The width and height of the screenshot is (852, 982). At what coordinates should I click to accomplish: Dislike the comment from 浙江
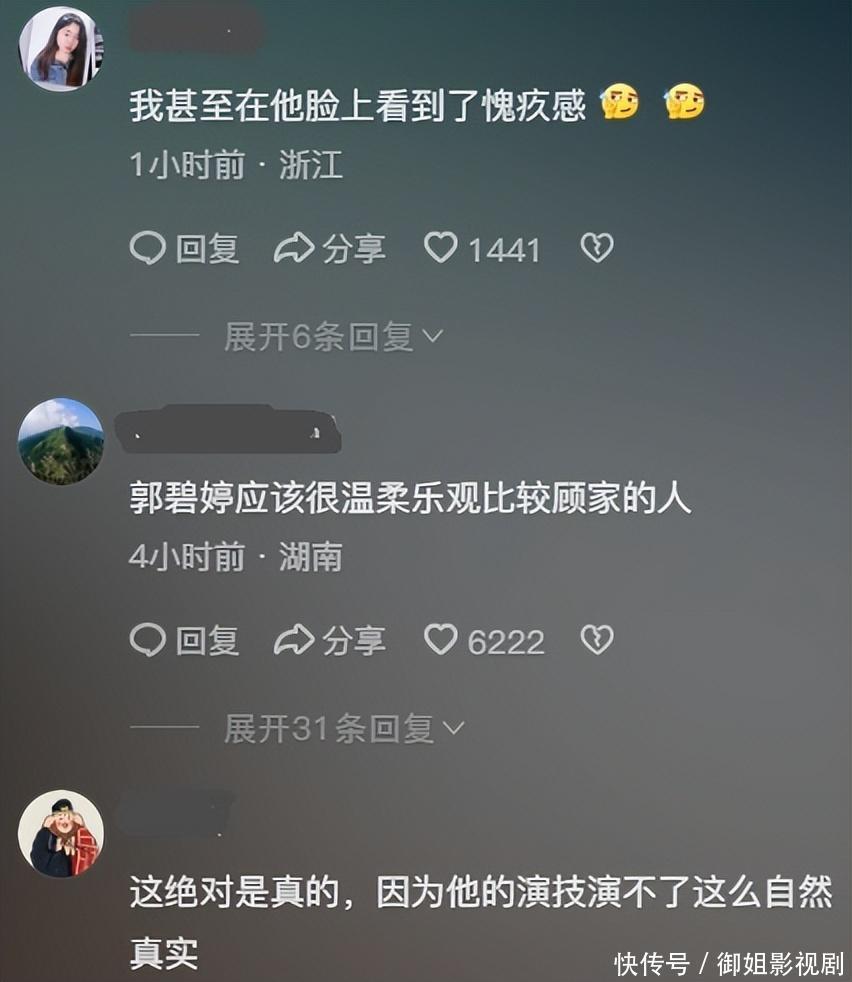[596, 248]
